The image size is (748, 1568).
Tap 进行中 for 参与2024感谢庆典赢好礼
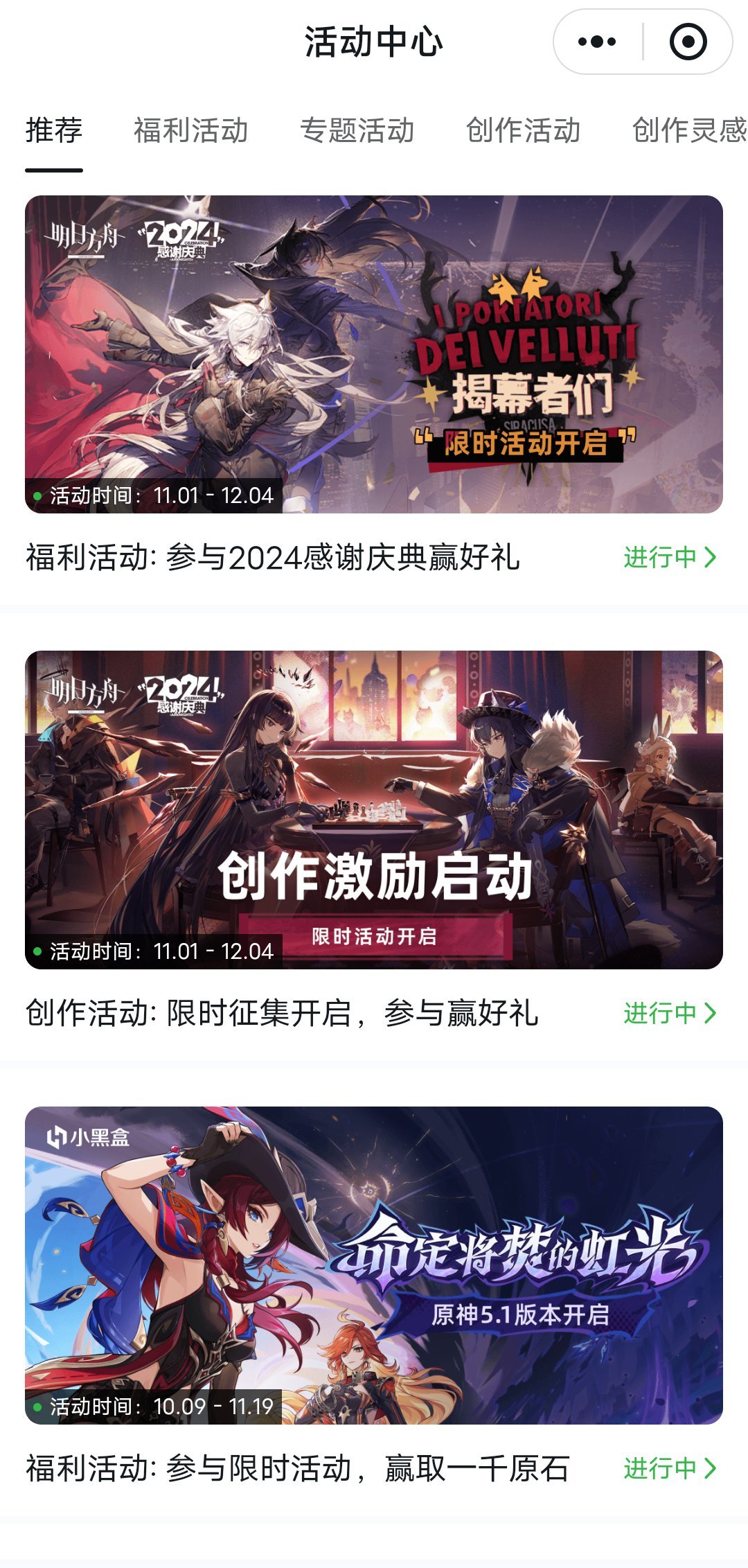point(670,557)
